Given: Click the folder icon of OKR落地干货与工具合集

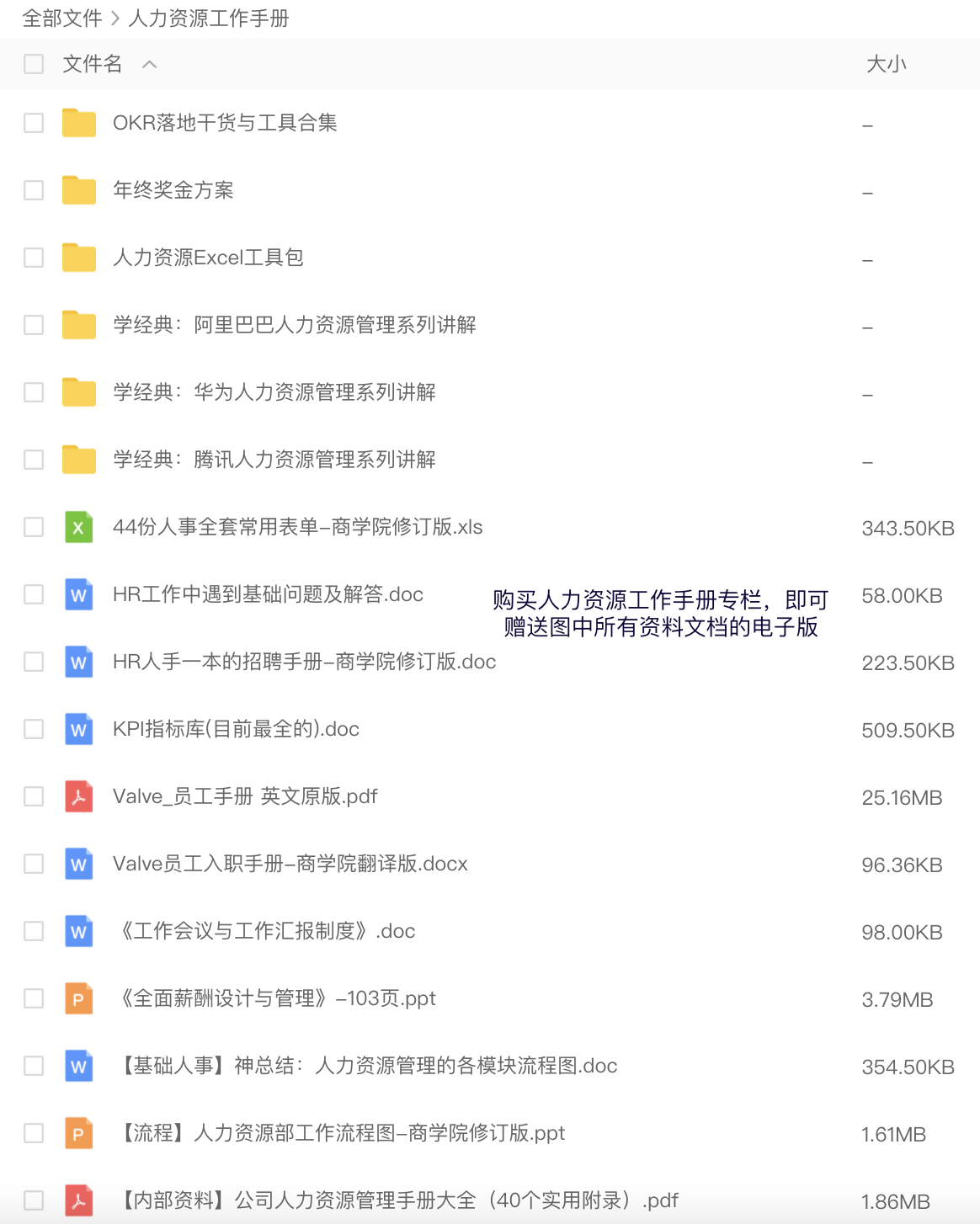Looking at the screenshot, I should click(78, 121).
